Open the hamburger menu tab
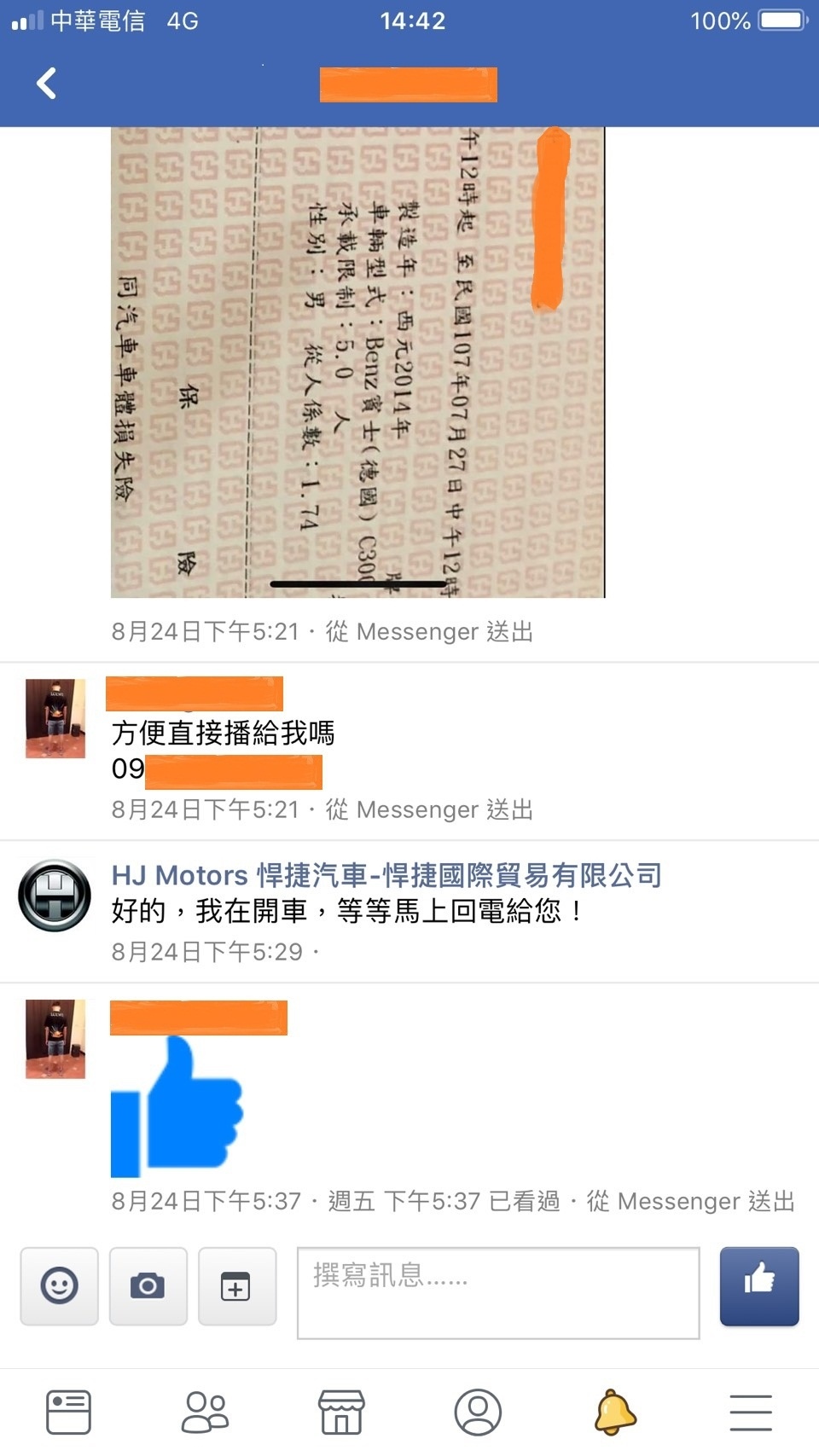The image size is (819, 1456). tap(751, 1412)
